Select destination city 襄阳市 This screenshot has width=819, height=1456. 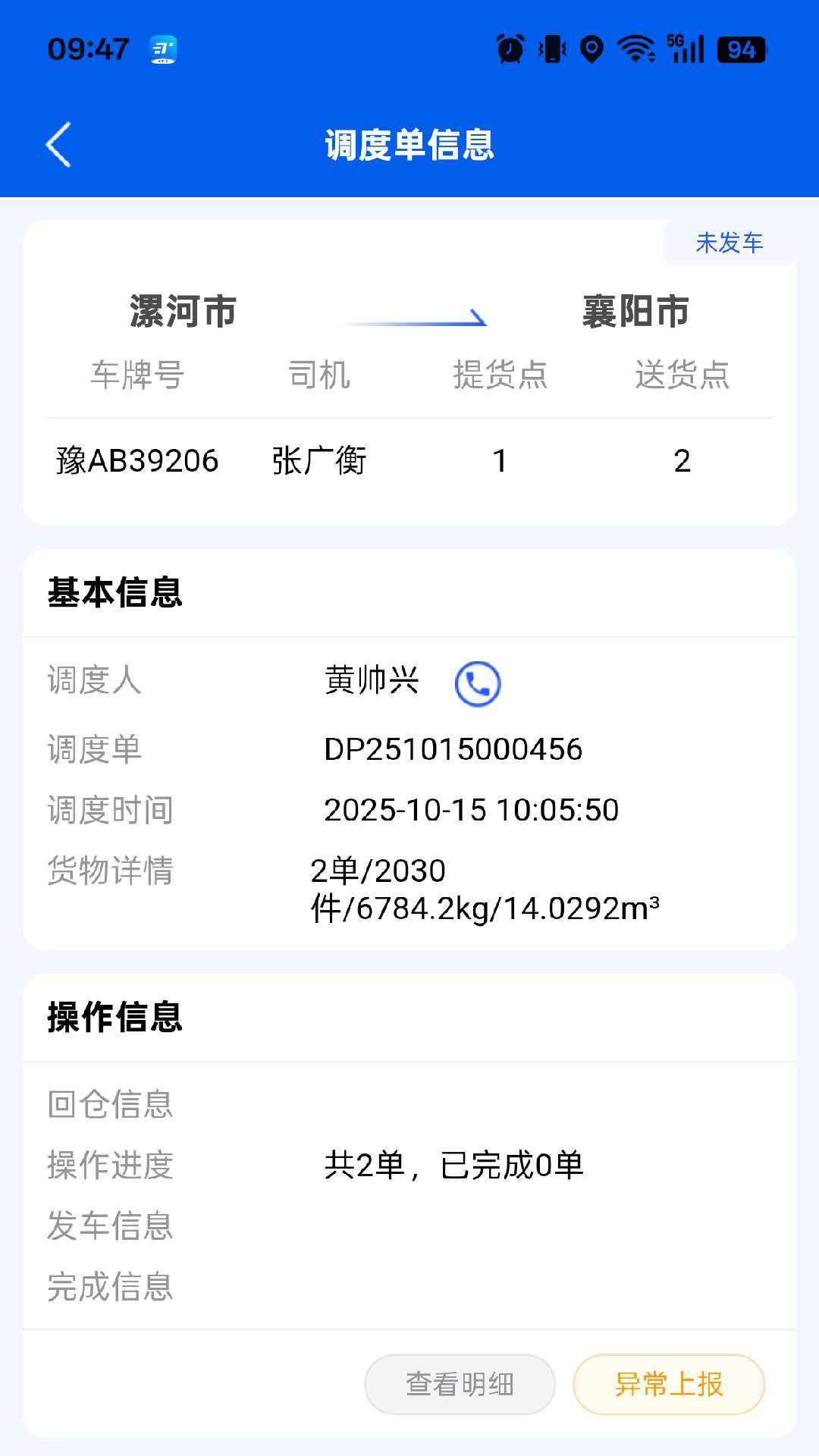point(637,311)
